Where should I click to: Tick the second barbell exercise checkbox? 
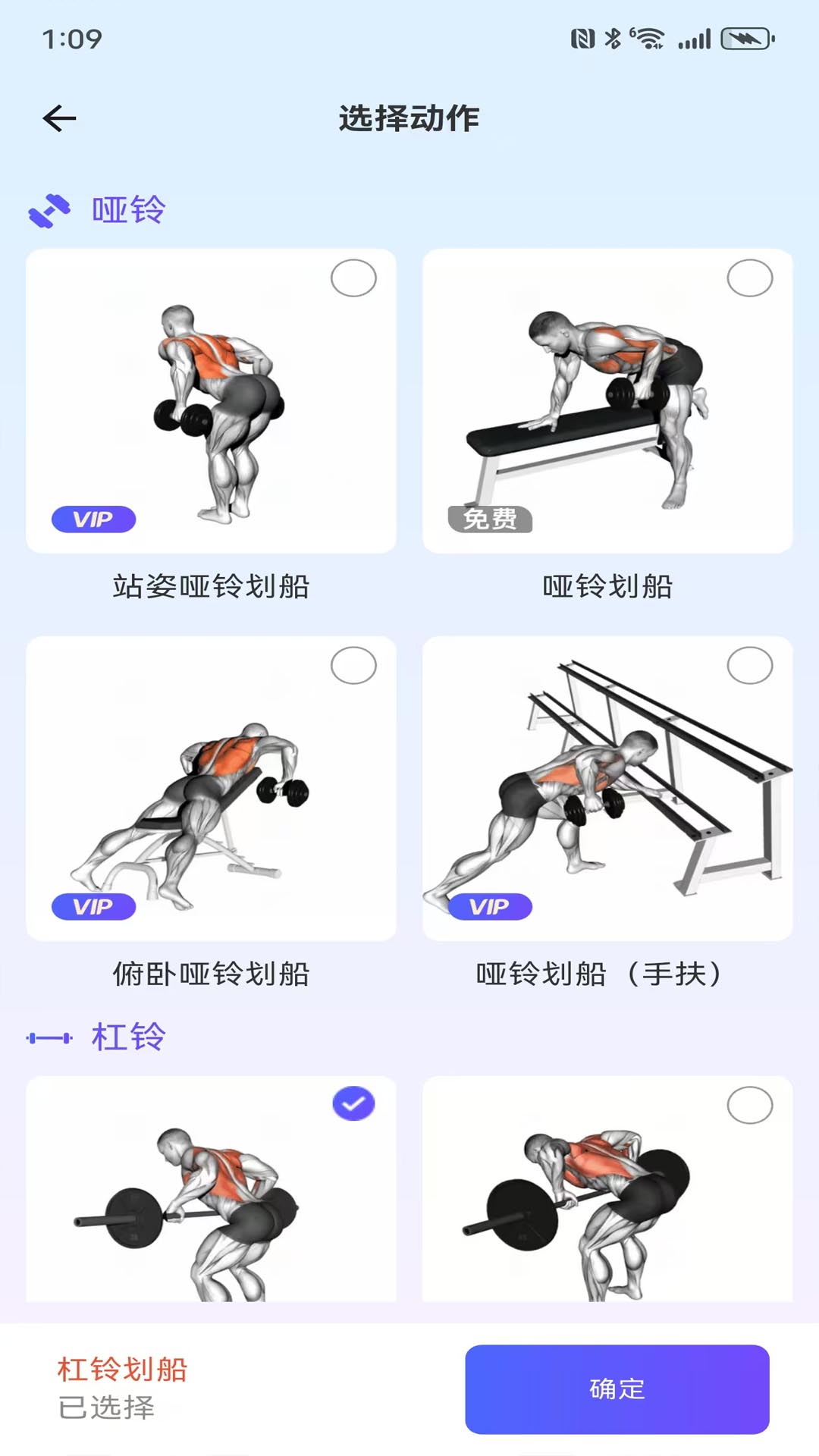(x=749, y=1106)
